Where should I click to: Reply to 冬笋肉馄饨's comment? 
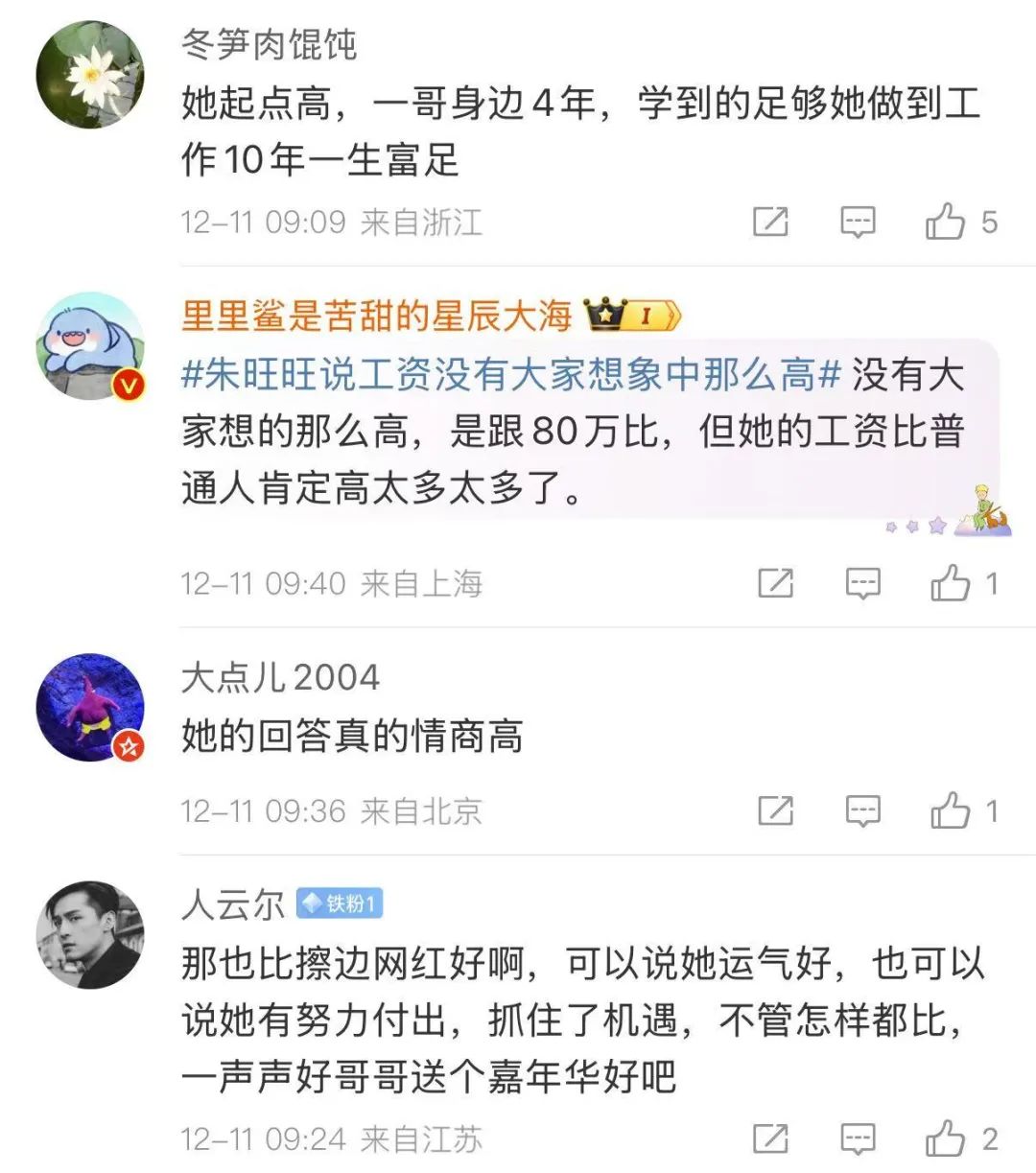point(858,222)
